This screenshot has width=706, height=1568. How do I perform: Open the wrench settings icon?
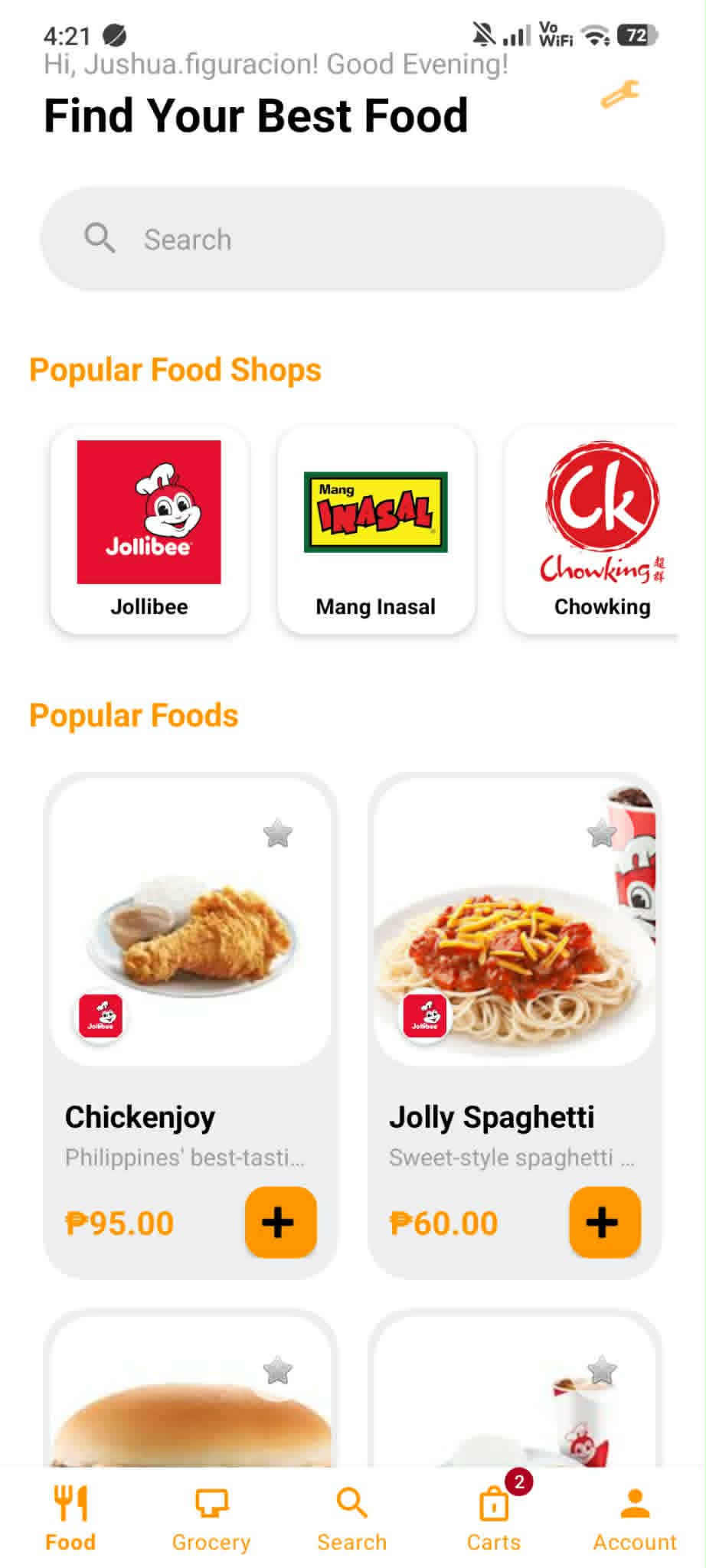(x=619, y=94)
